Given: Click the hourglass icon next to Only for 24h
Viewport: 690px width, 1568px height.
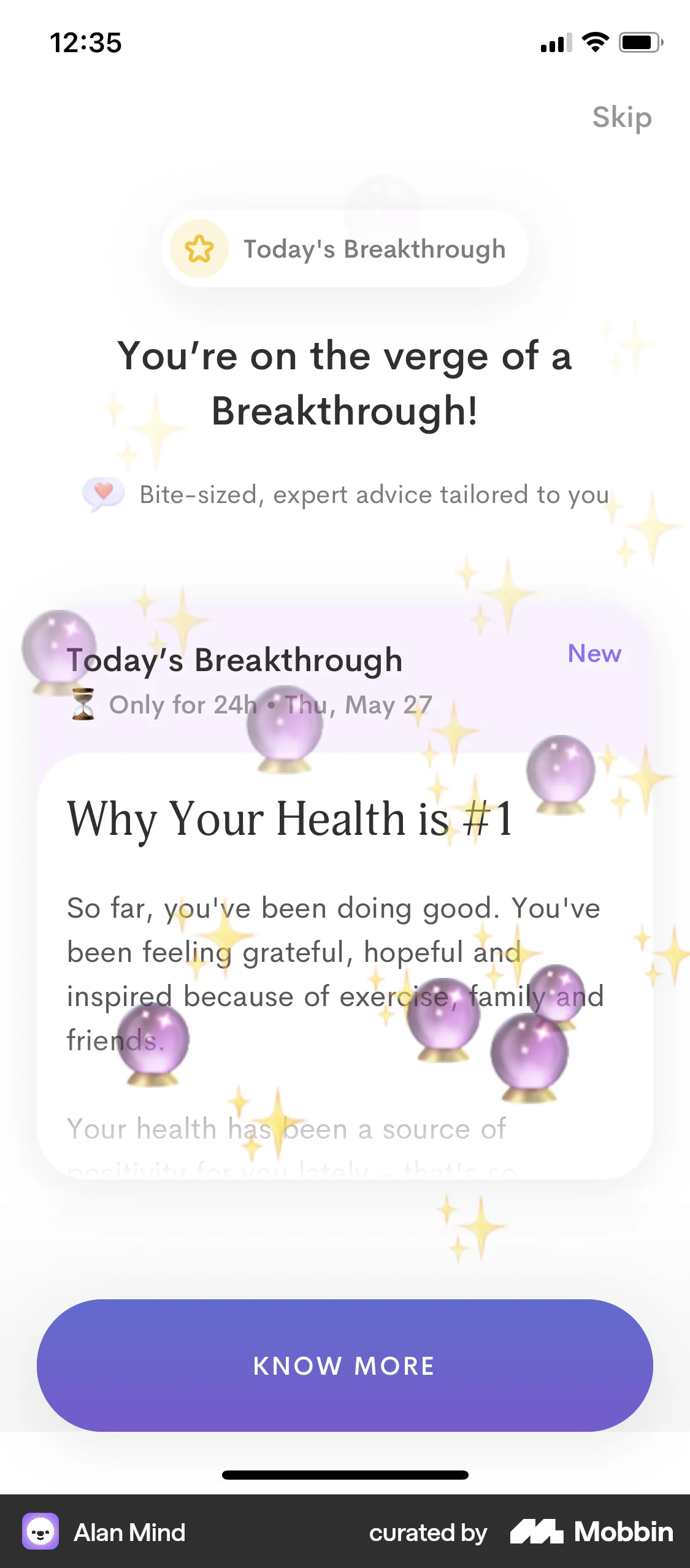Looking at the screenshot, I should [x=83, y=704].
